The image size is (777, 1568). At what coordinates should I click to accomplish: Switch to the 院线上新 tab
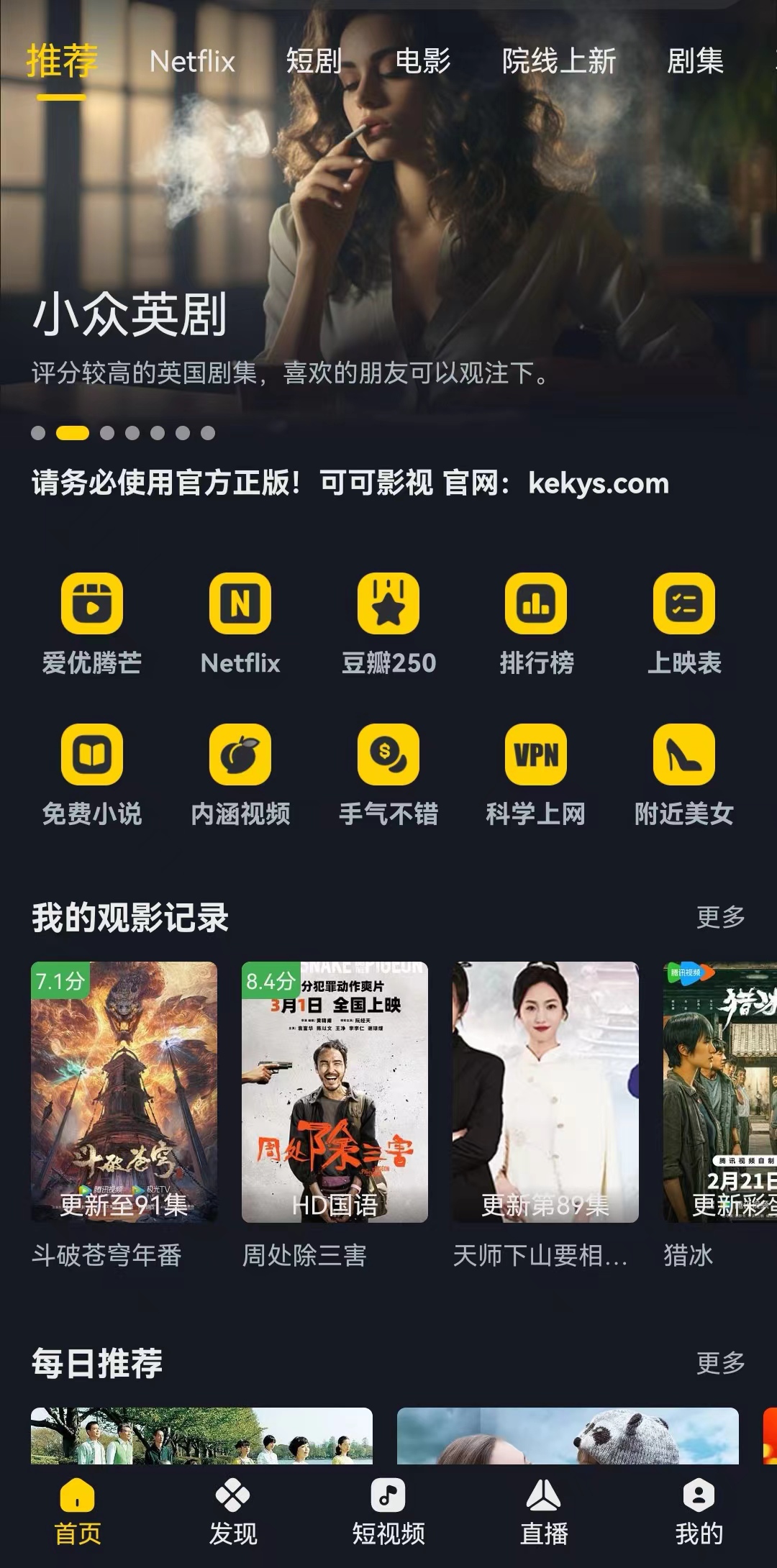pyautogui.click(x=560, y=63)
